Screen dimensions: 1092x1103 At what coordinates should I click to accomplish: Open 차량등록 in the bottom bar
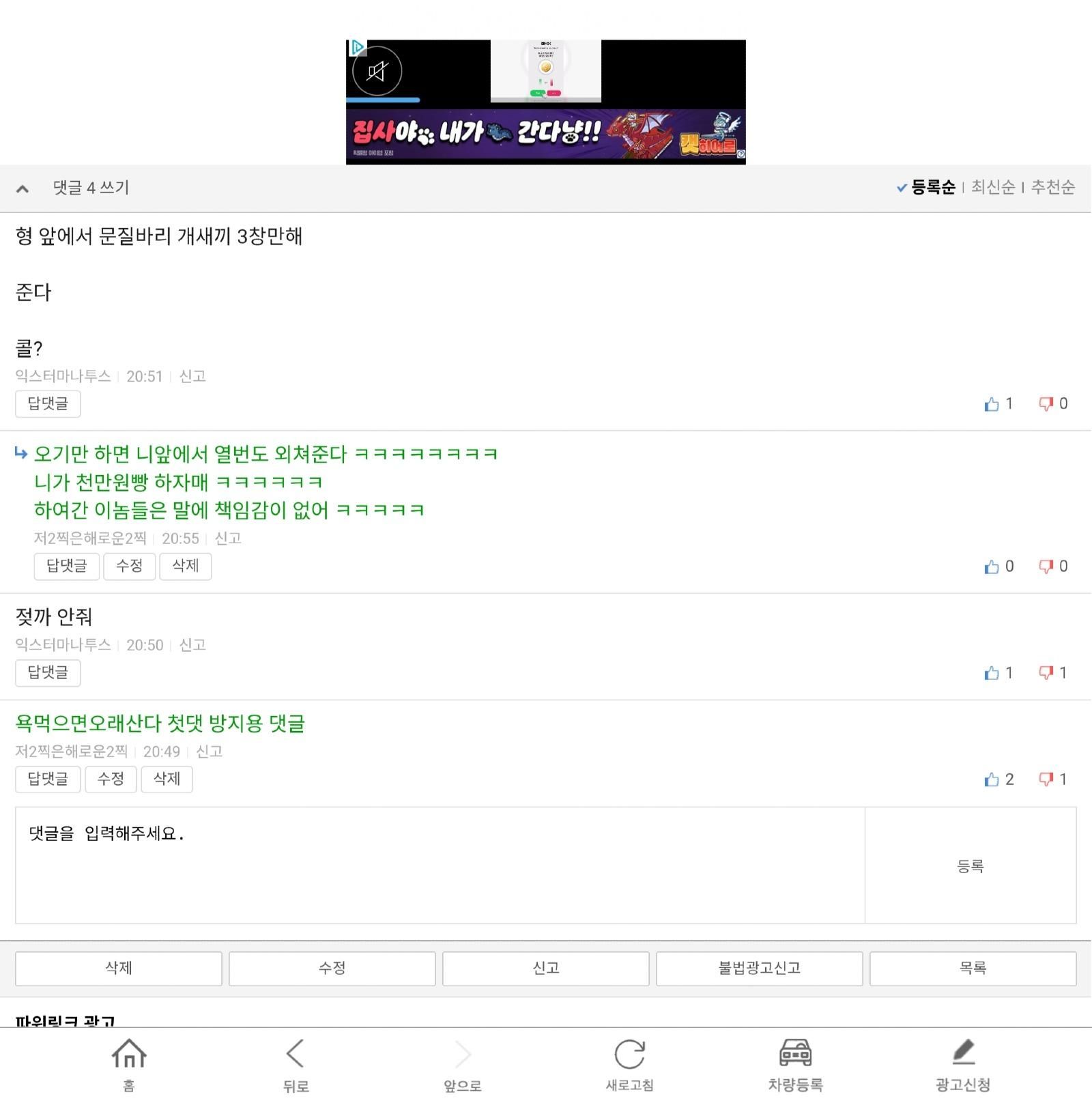(795, 1063)
